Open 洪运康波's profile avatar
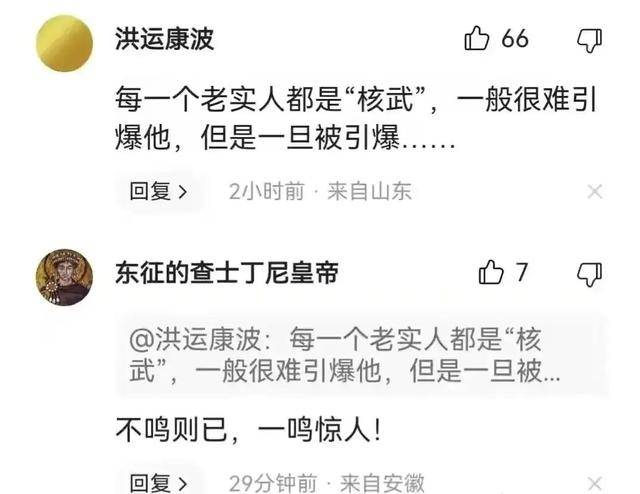This screenshot has width=640, height=494. [x=64, y=43]
